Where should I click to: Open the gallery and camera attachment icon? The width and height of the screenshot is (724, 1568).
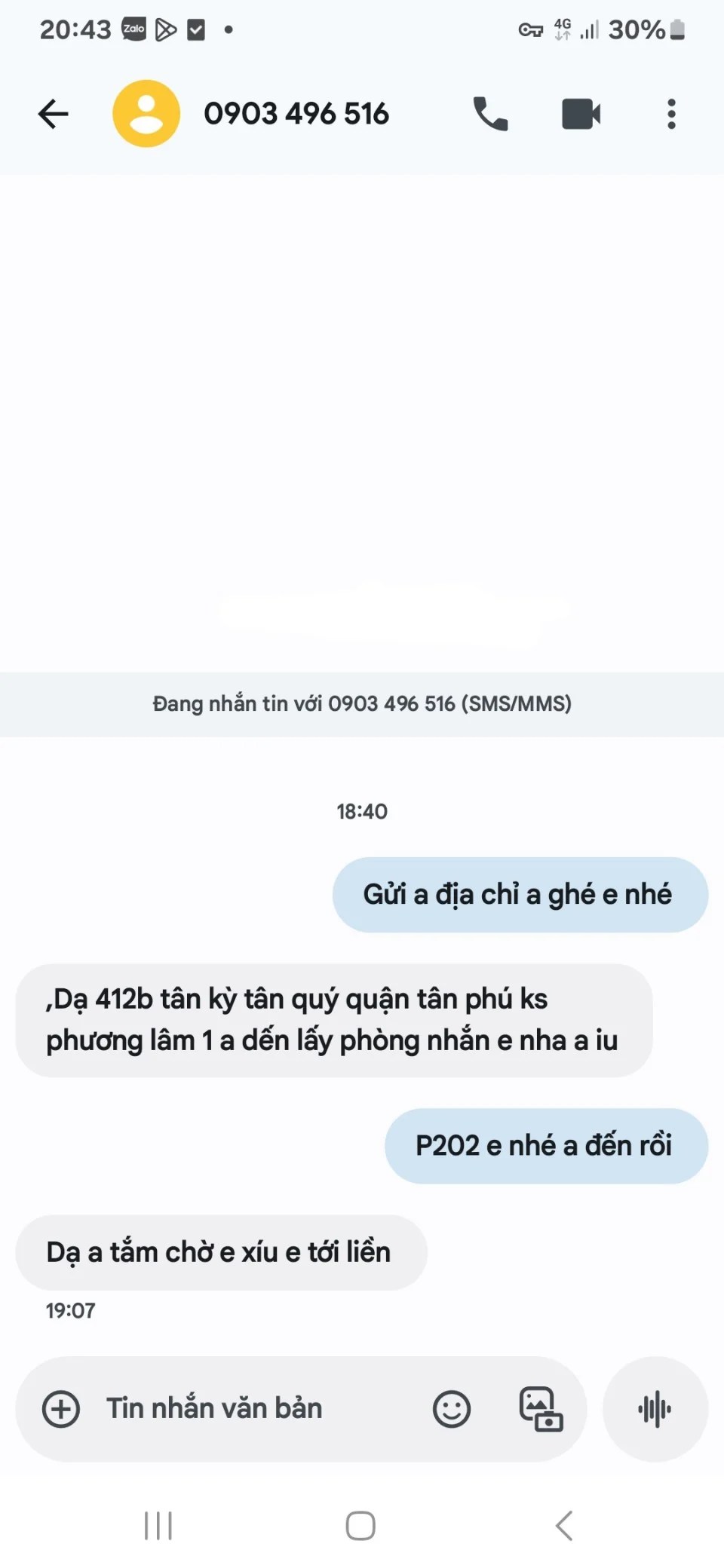click(x=541, y=1409)
